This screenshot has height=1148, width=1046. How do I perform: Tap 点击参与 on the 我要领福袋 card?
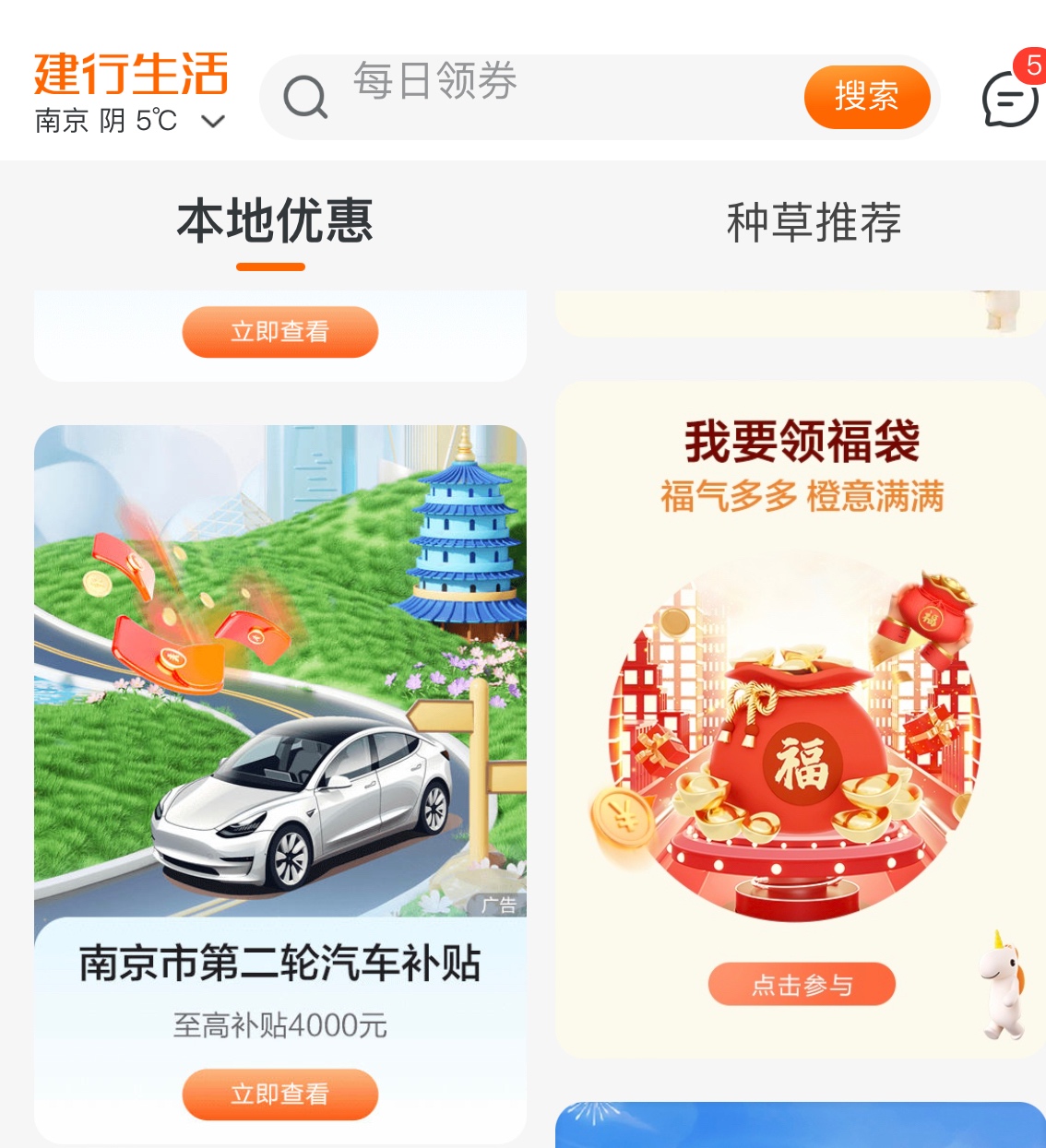point(801,985)
